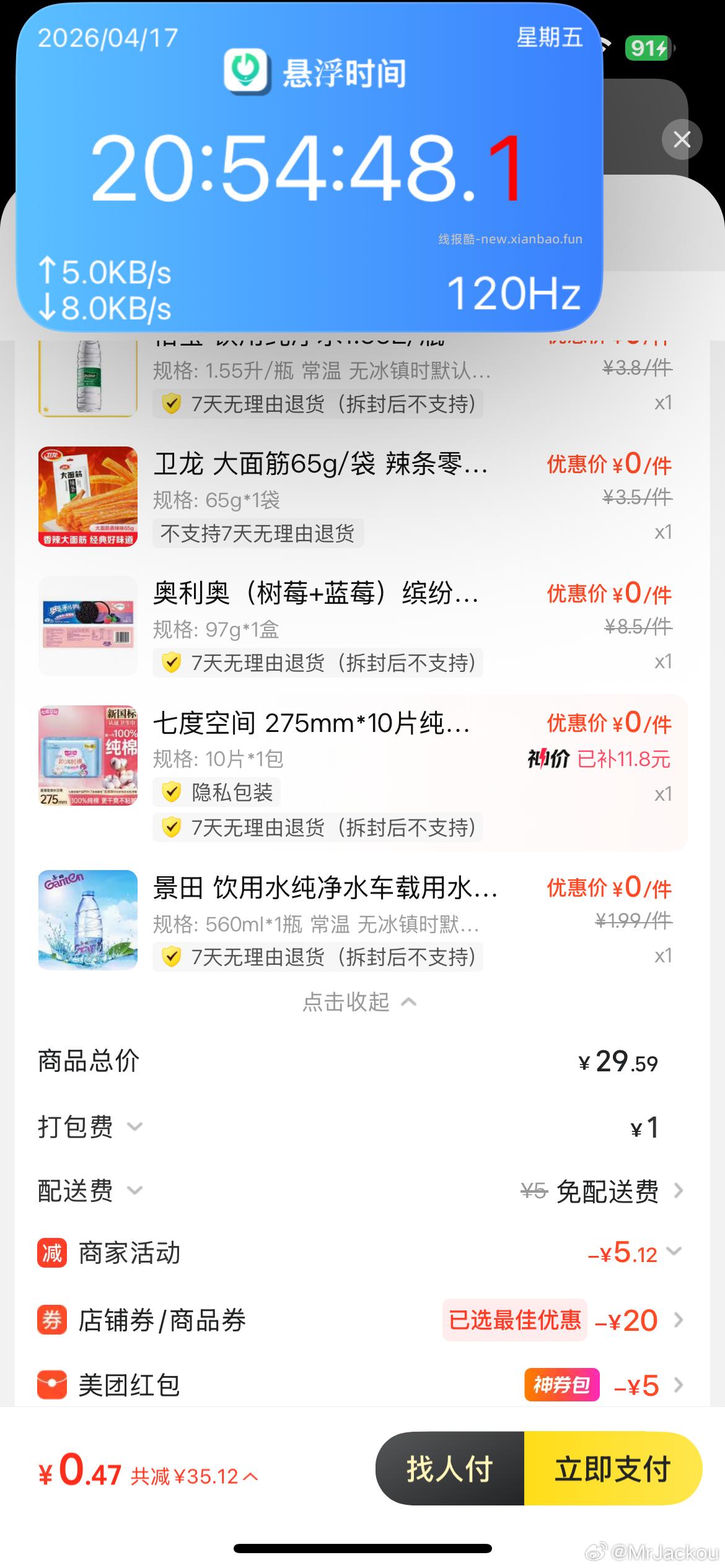The image size is (725, 1568).
Task: Click the shield icon beside 隐私包装
Action: [169, 793]
